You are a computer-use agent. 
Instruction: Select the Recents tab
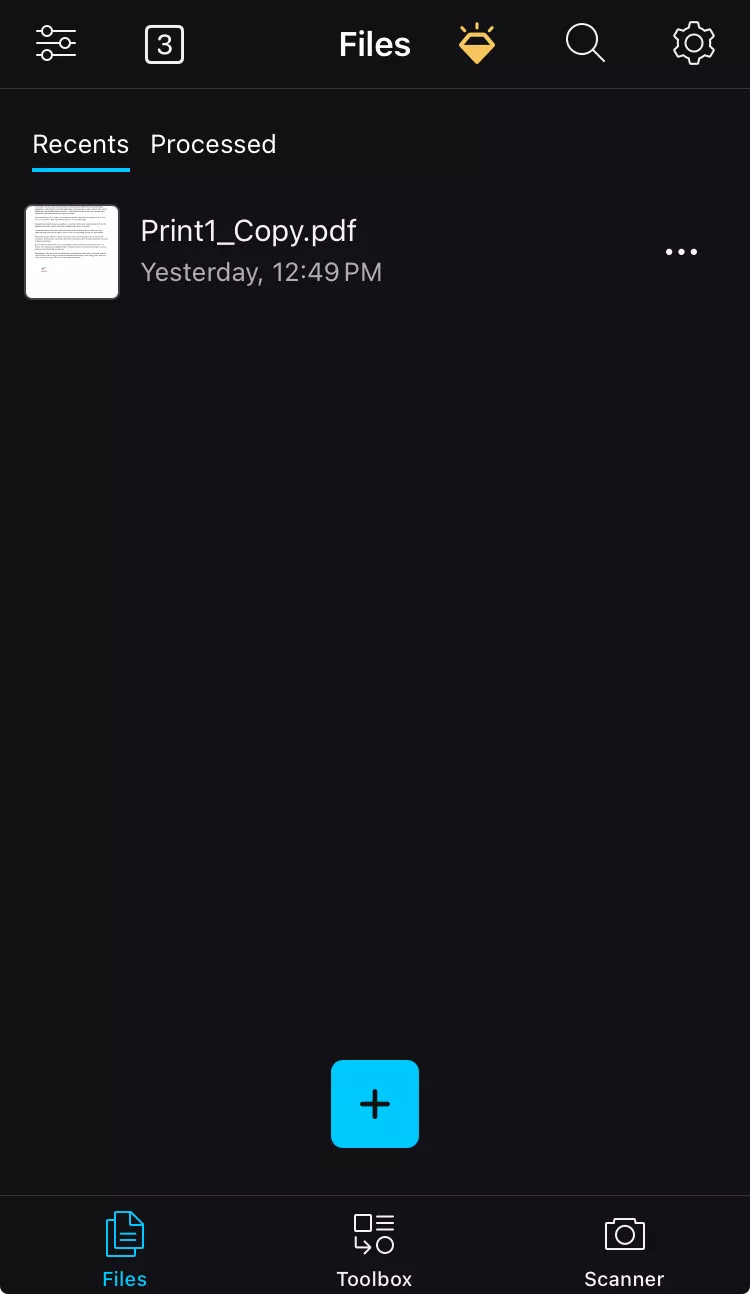[80, 144]
